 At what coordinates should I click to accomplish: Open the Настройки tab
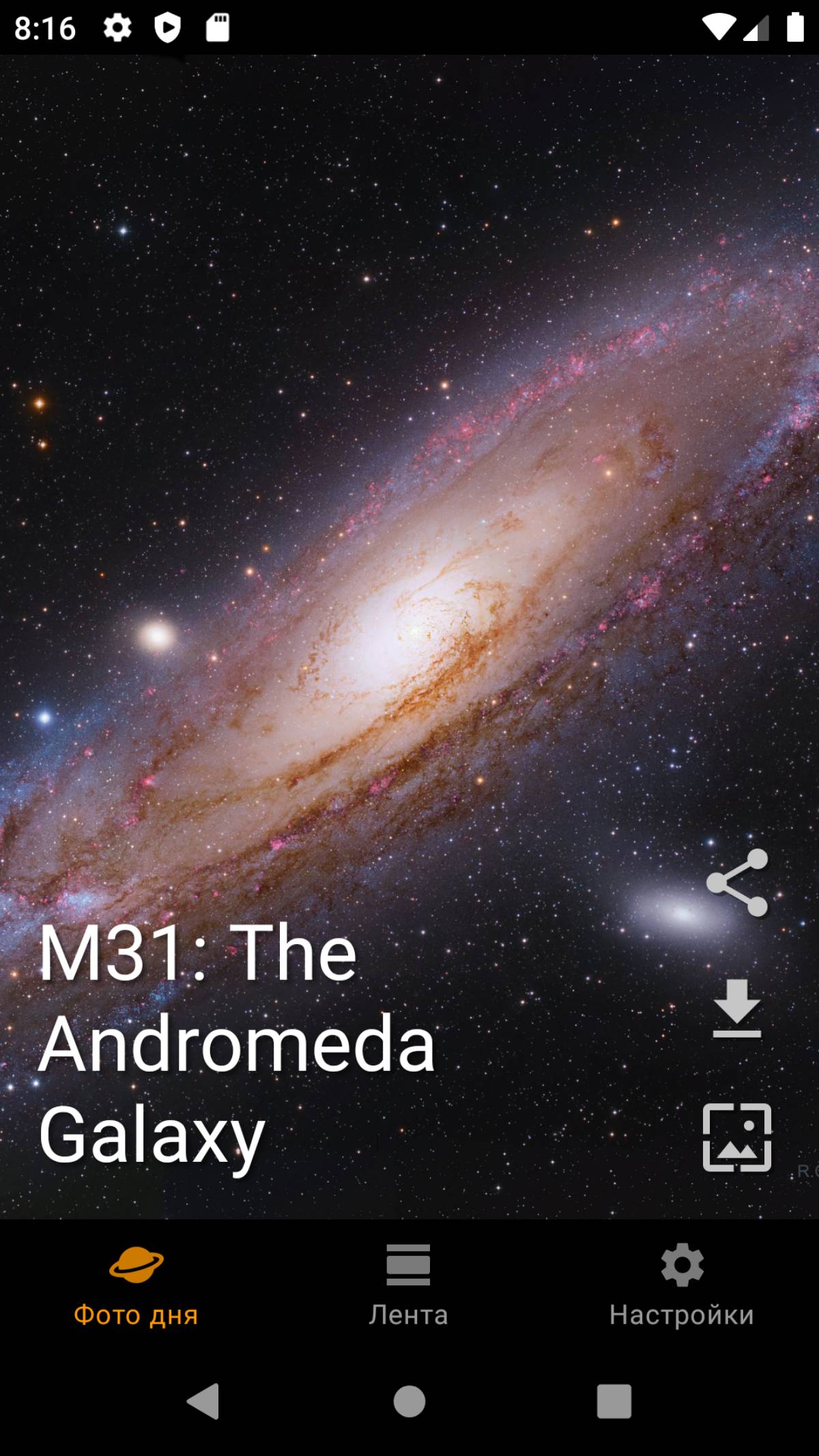click(x=681, y=1285)
